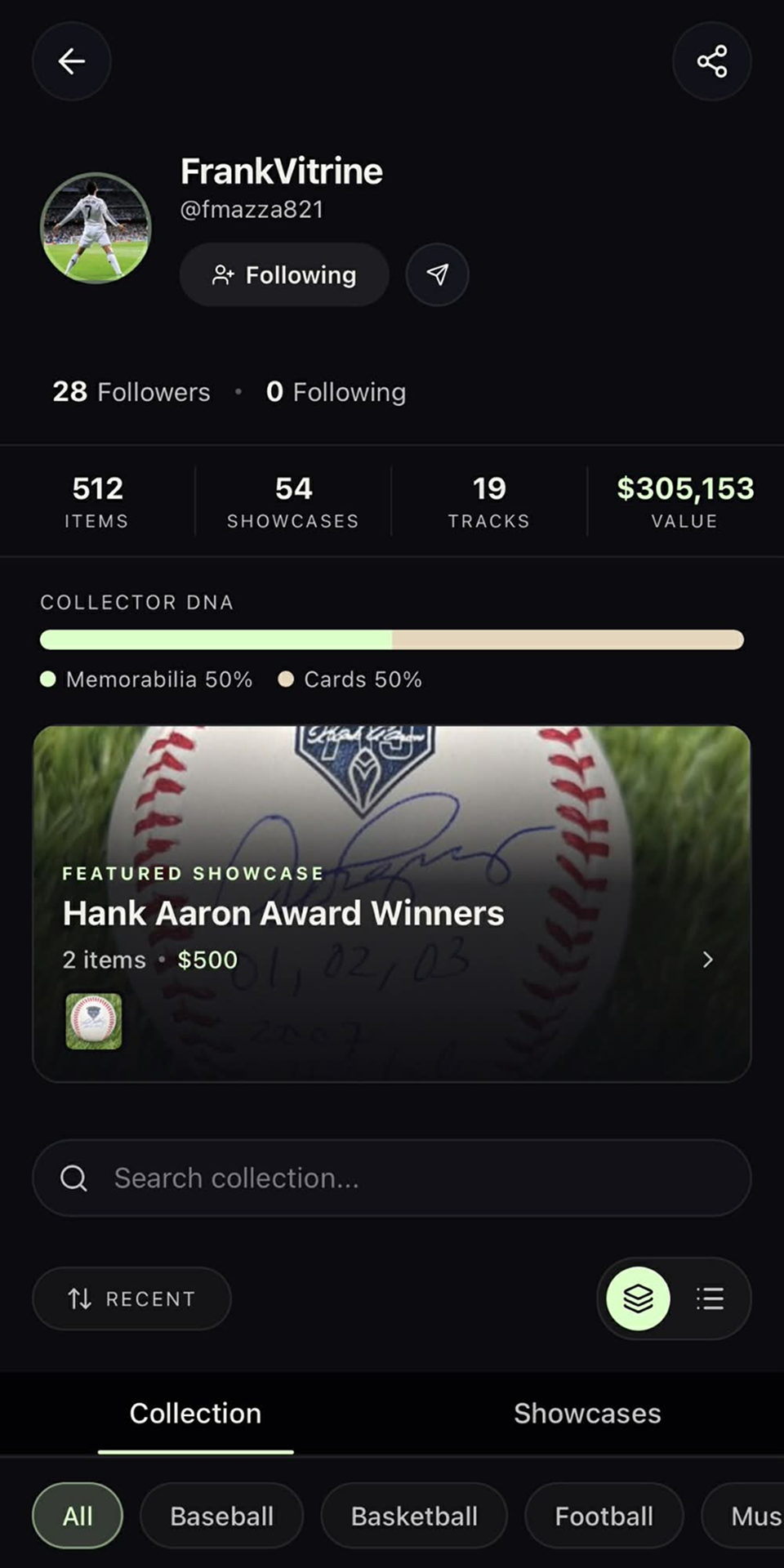Select the All category filter chip
The width and height of the screenshot is (784, 1568).
(77, 1516)
